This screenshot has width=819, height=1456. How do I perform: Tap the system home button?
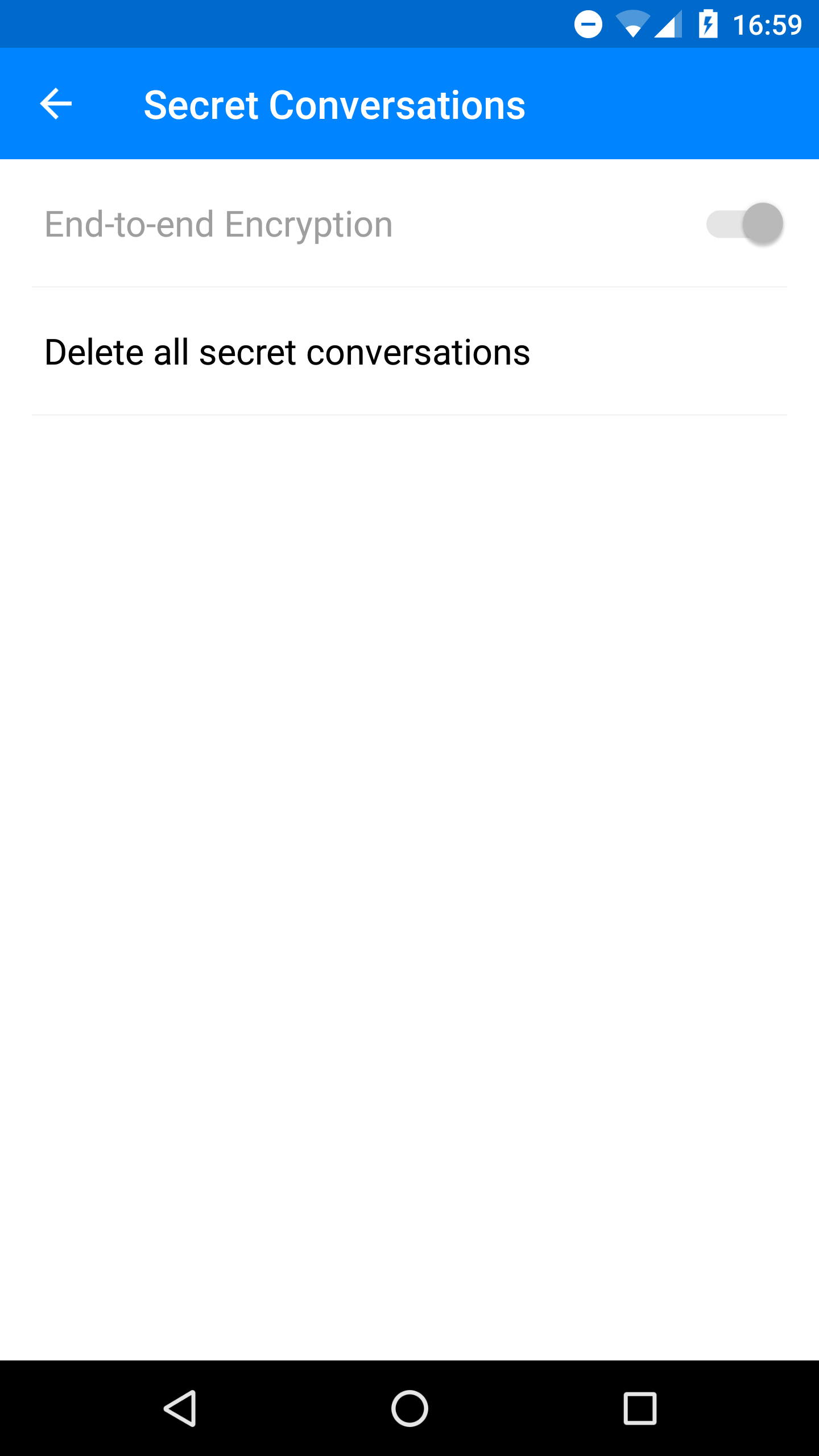[409, 1408]
